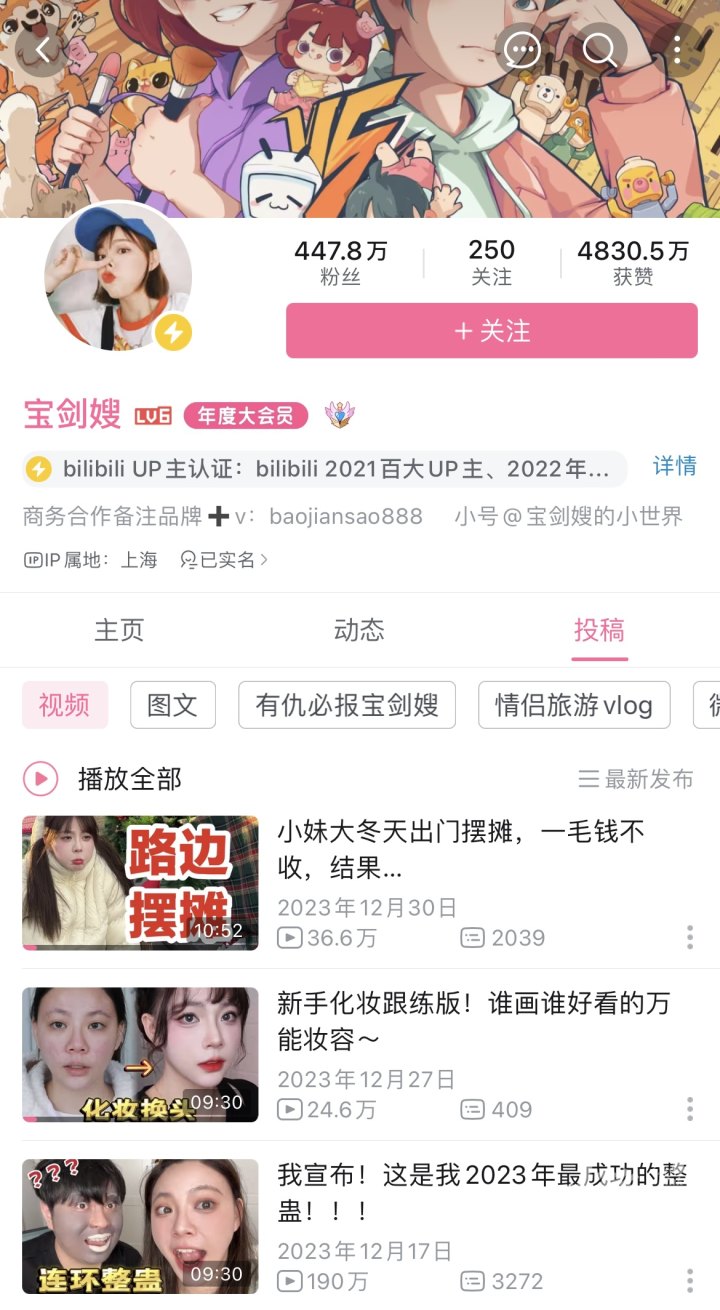Select the 有仇必报宝剑嫂 chip

(x=346, y=705)
